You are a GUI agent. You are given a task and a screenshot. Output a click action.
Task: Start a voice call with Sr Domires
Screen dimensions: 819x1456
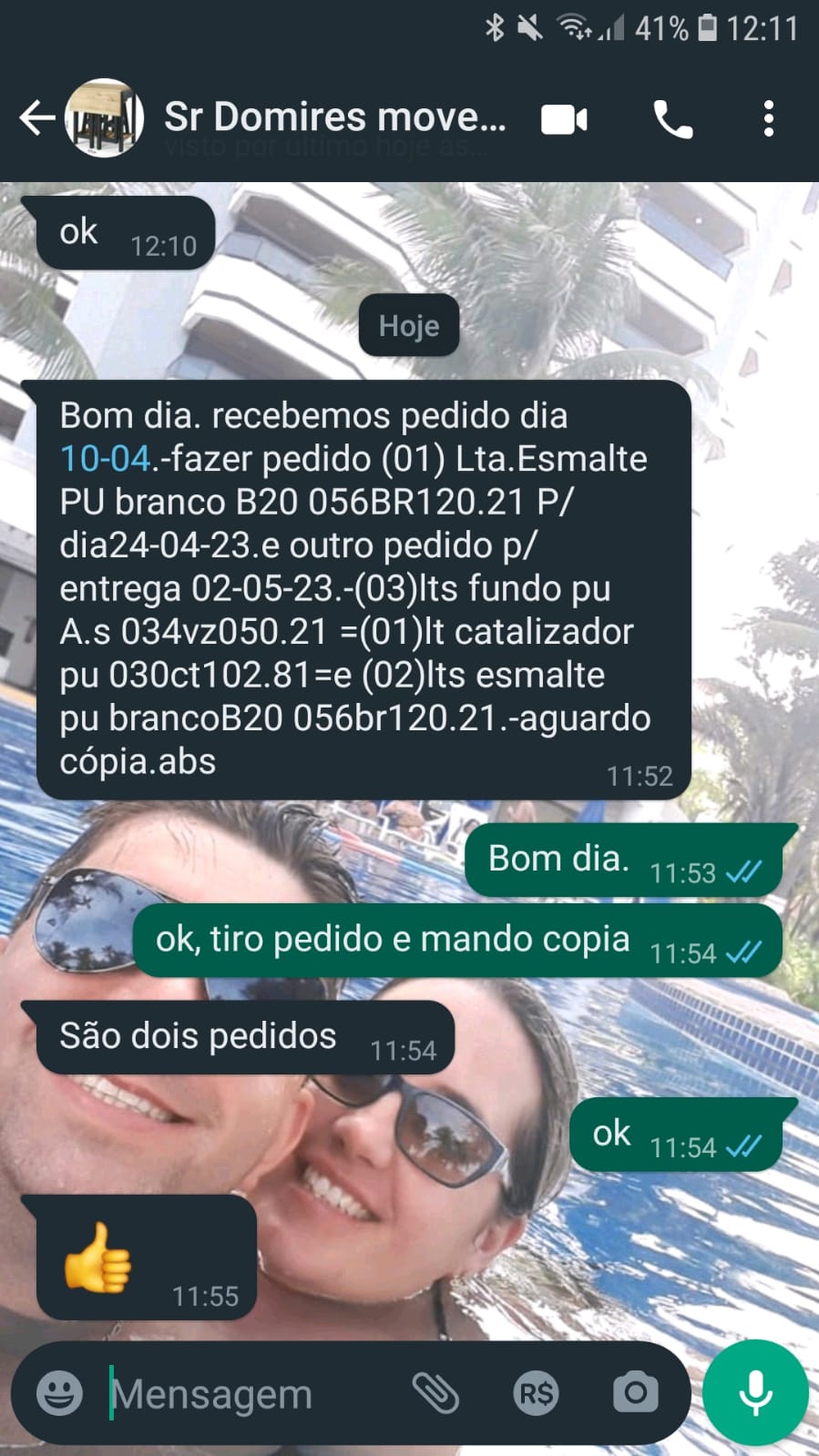pyautogui.click(x=673, y=119)
